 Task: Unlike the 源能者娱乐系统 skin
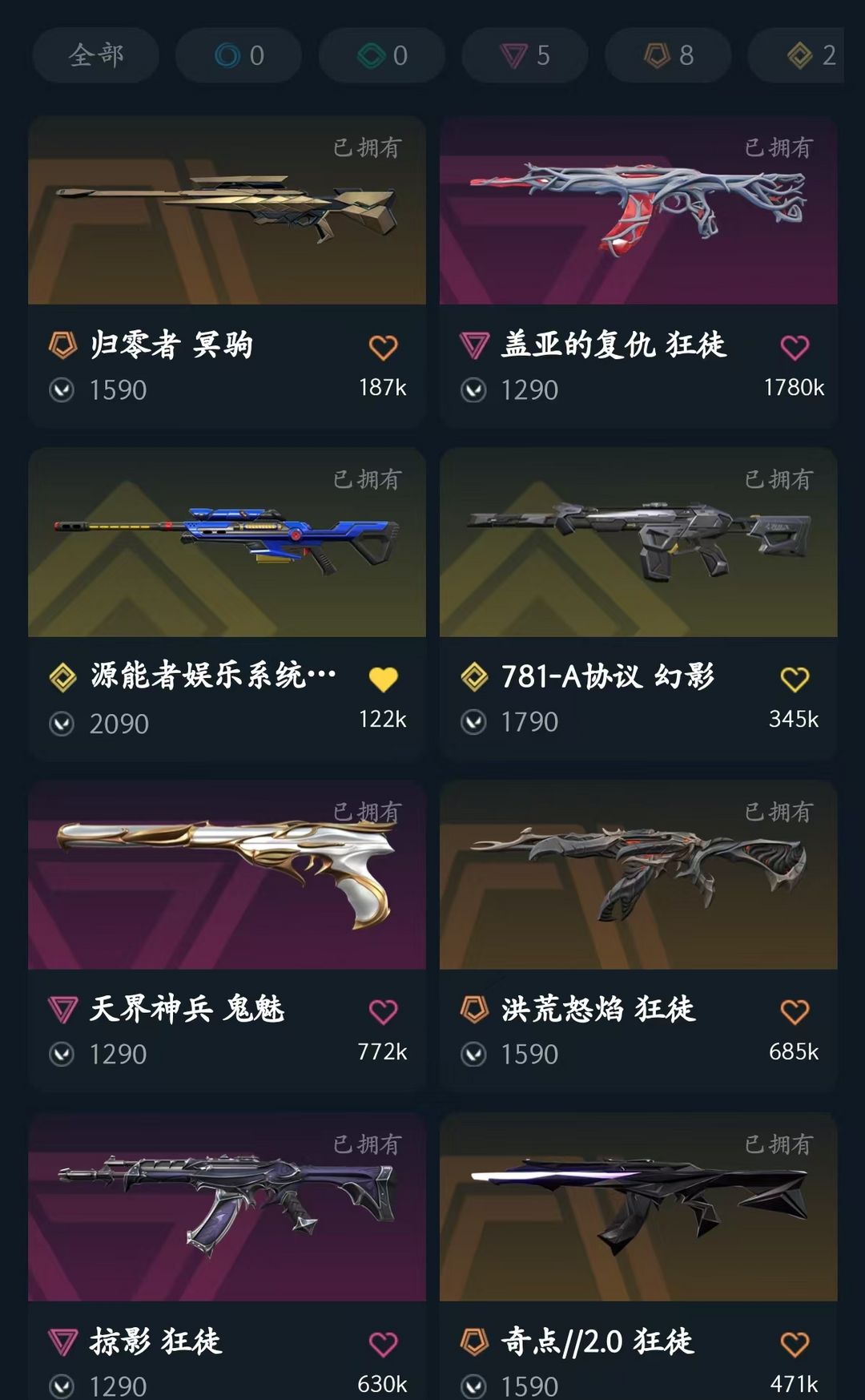(x=383, y=679)
